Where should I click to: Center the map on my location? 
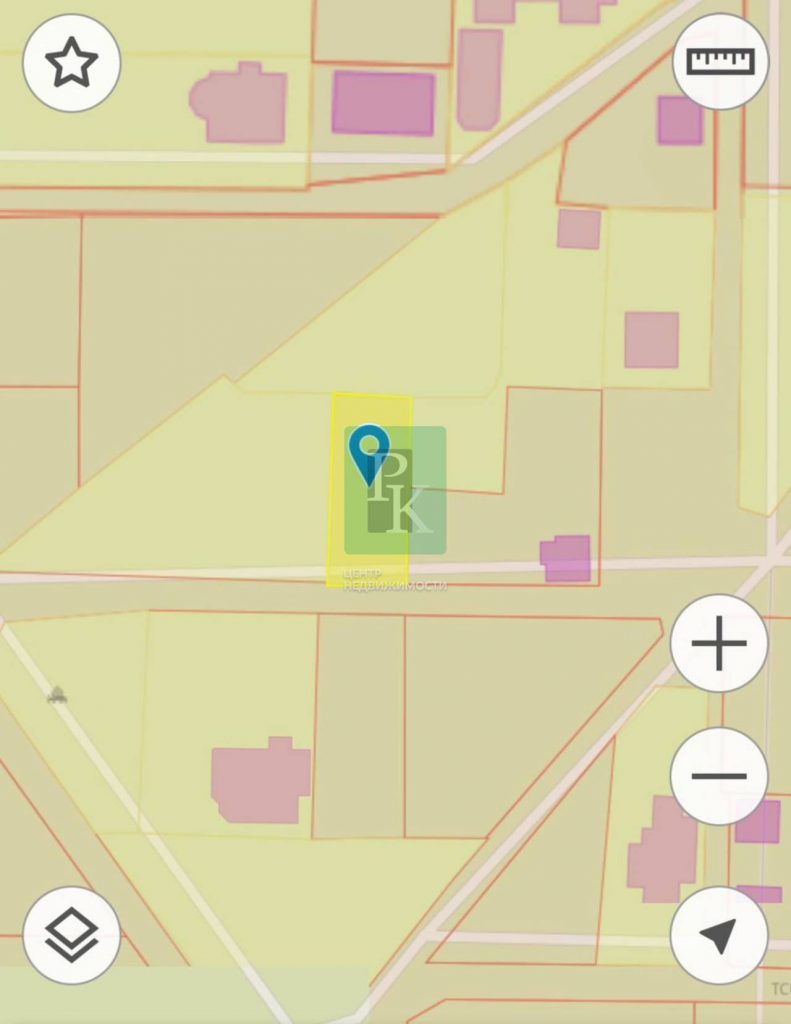click(x=719, y=935)
